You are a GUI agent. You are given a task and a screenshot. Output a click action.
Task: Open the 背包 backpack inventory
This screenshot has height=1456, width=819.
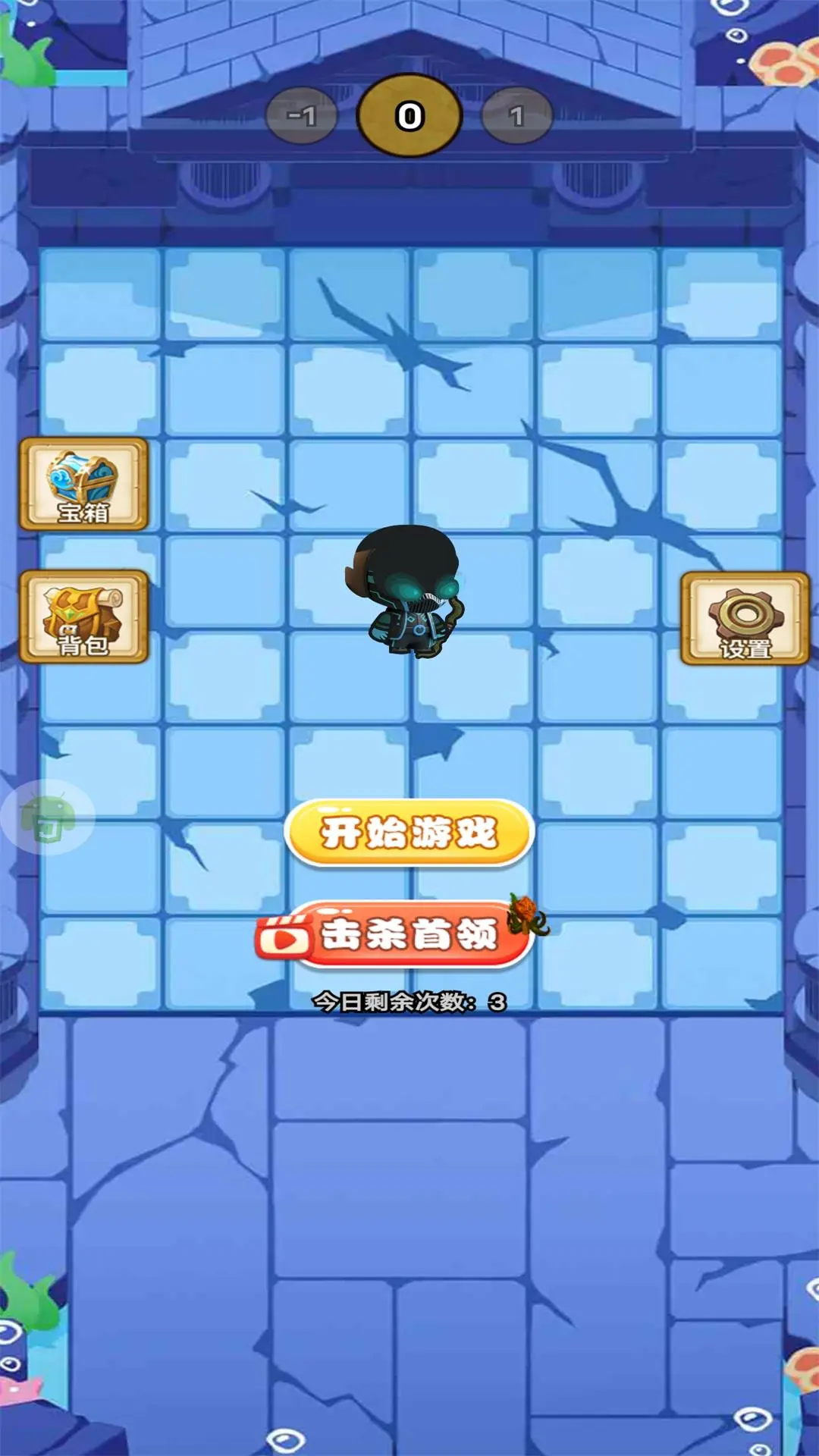83,617
